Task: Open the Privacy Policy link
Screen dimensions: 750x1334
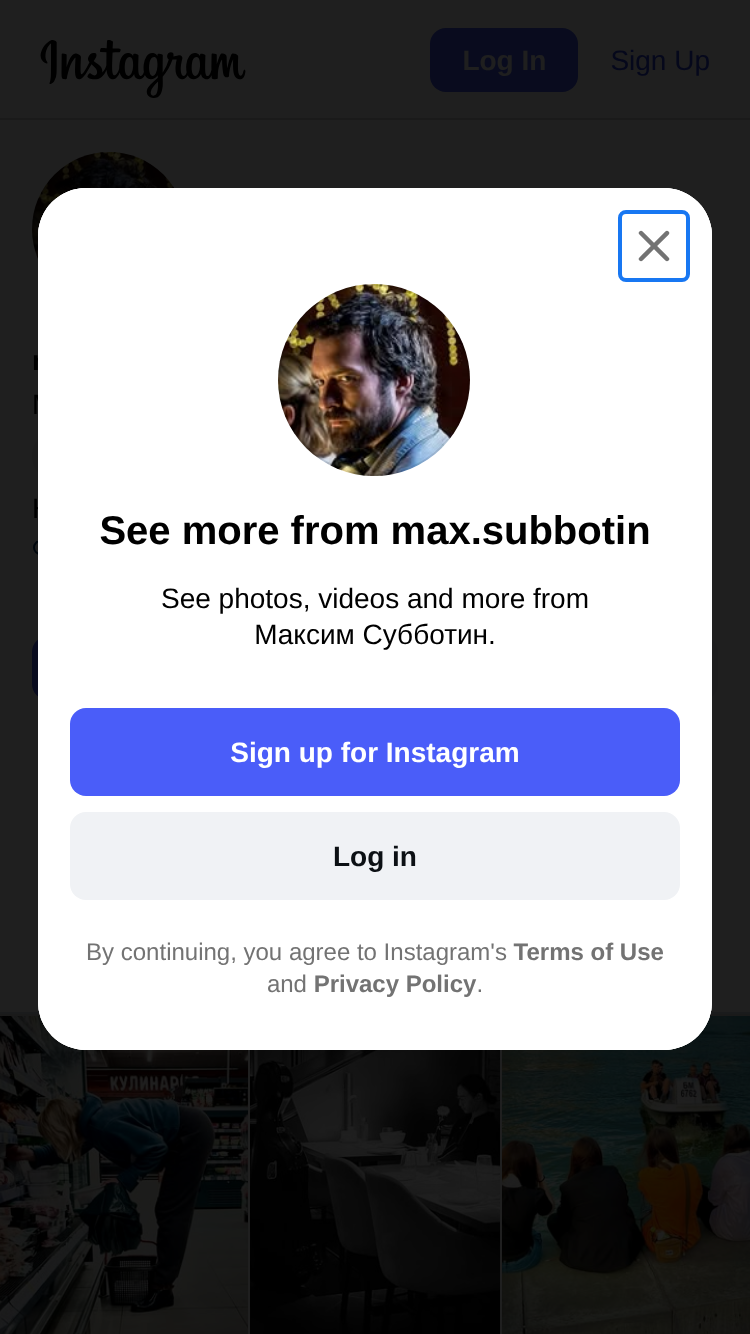Action: tap(395, 984)
